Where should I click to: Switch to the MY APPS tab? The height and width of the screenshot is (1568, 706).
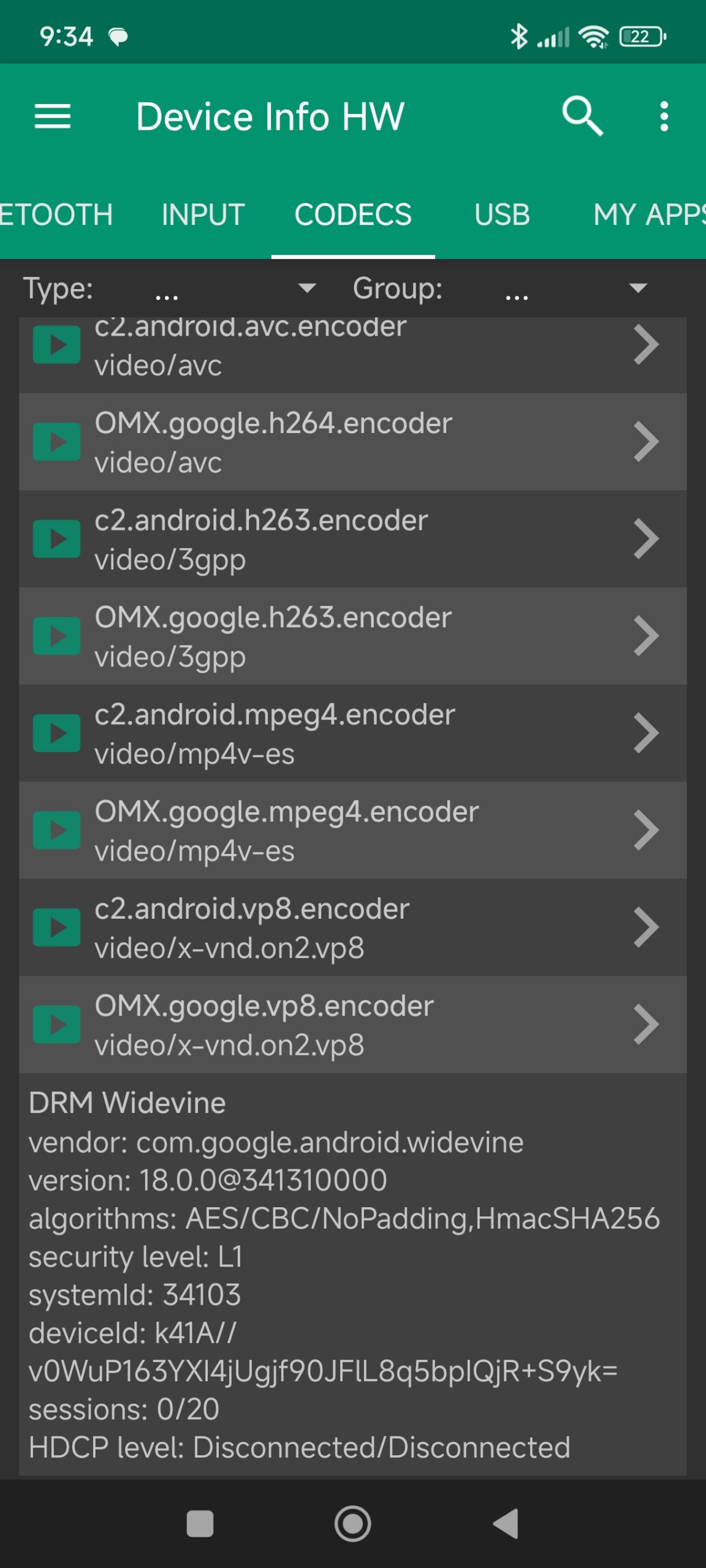[x=648, y=215]
